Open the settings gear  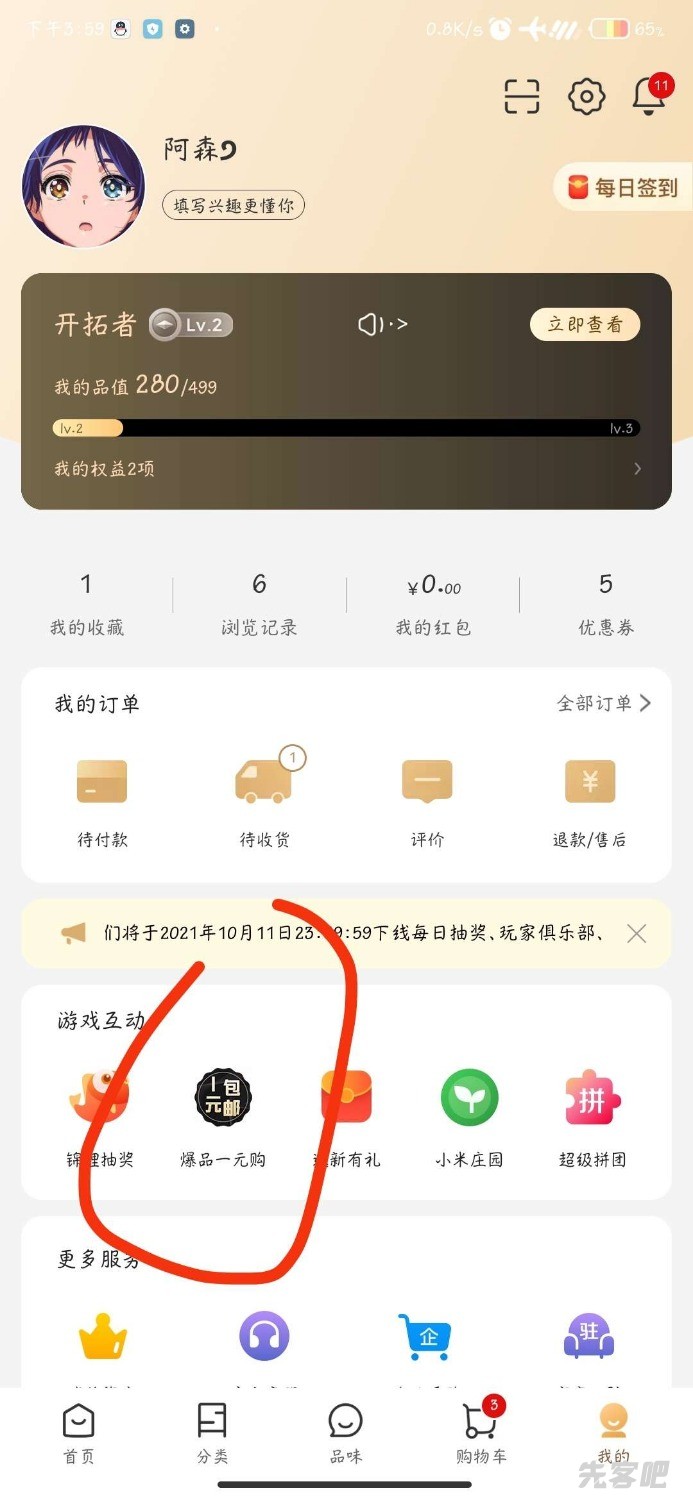click(x=586, y=96)
